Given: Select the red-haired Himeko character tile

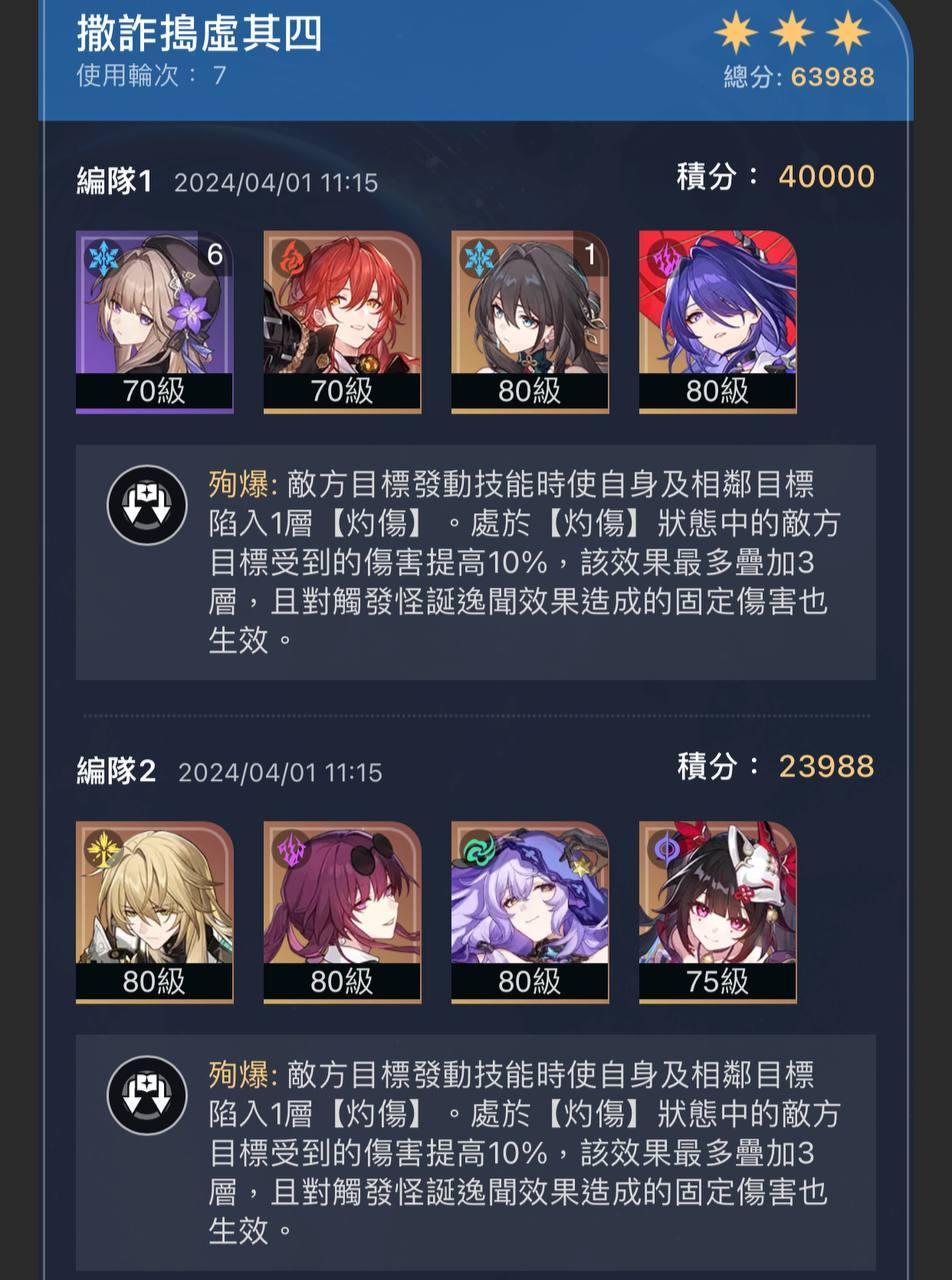Looking at the screenshot, I should coord(342,320).
